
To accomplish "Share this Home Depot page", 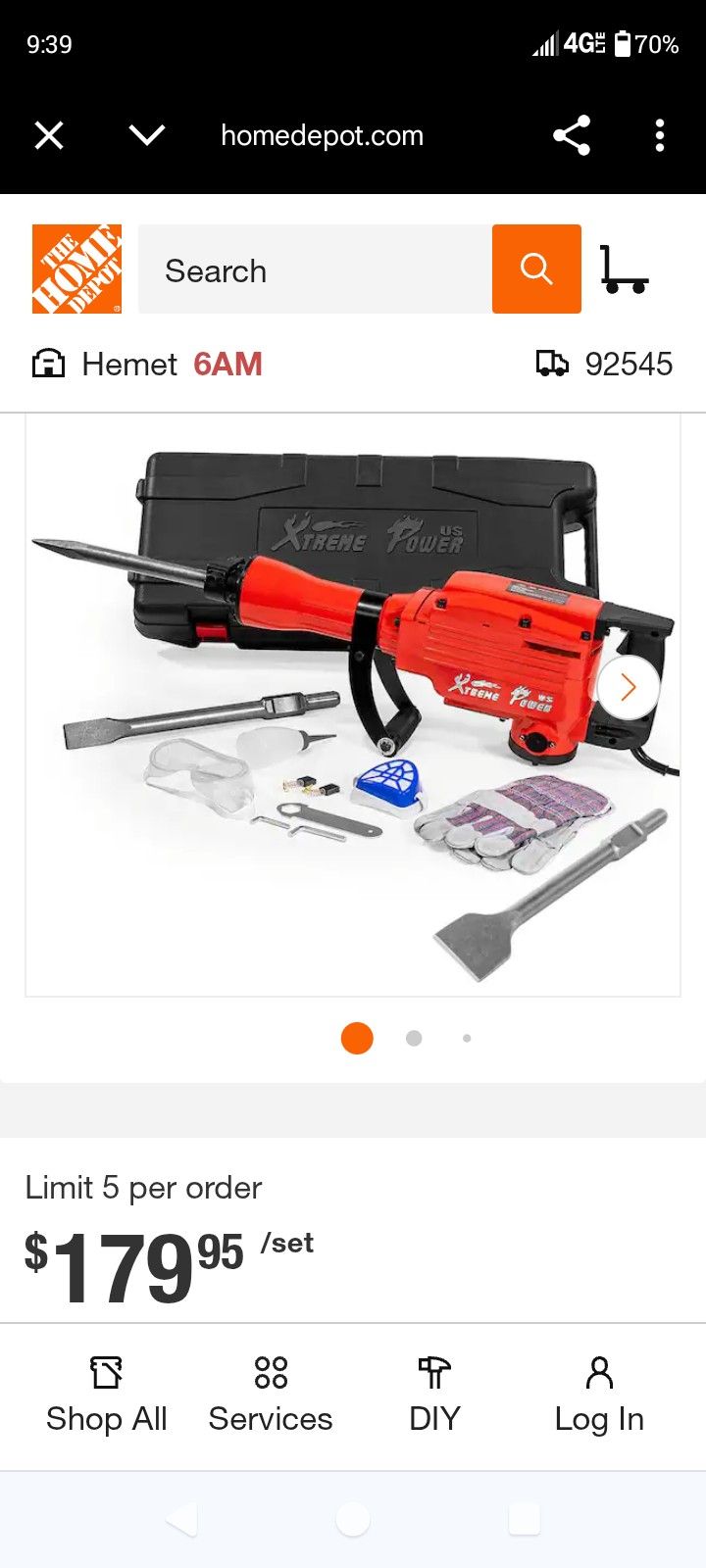I will click(x=572, y=135).
